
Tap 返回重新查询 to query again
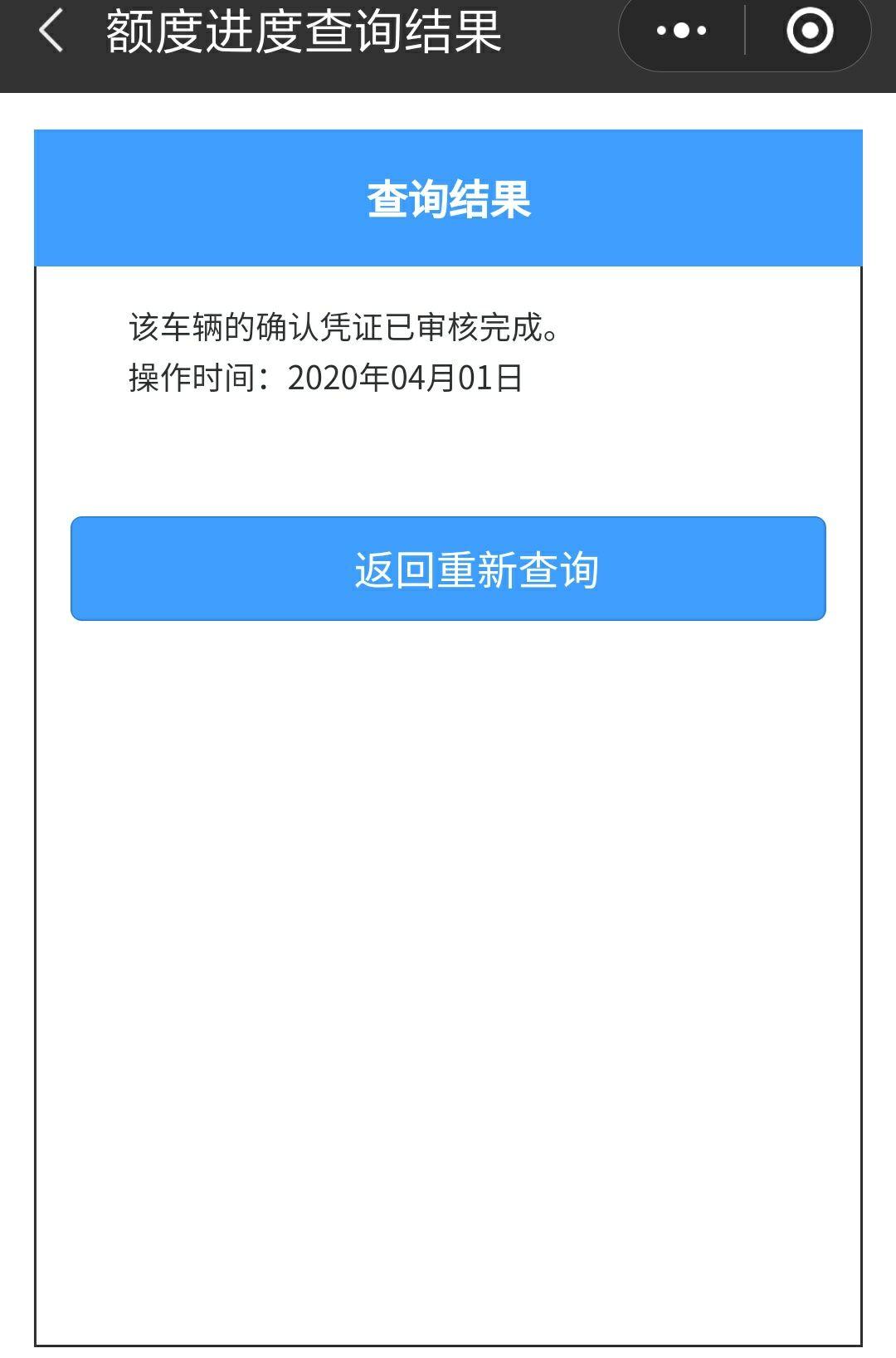[448, 569]
